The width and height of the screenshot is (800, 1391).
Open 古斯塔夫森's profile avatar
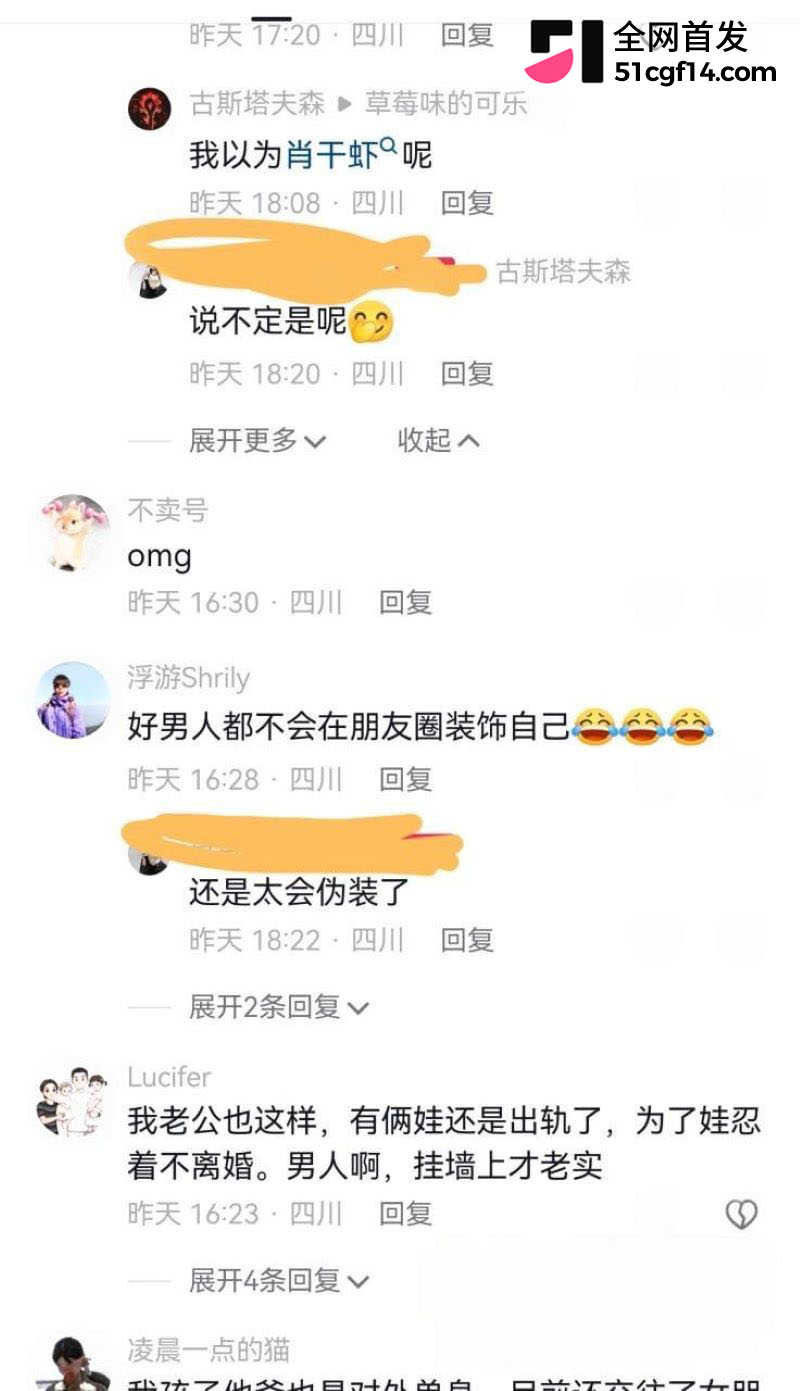(x=150, y=108)
